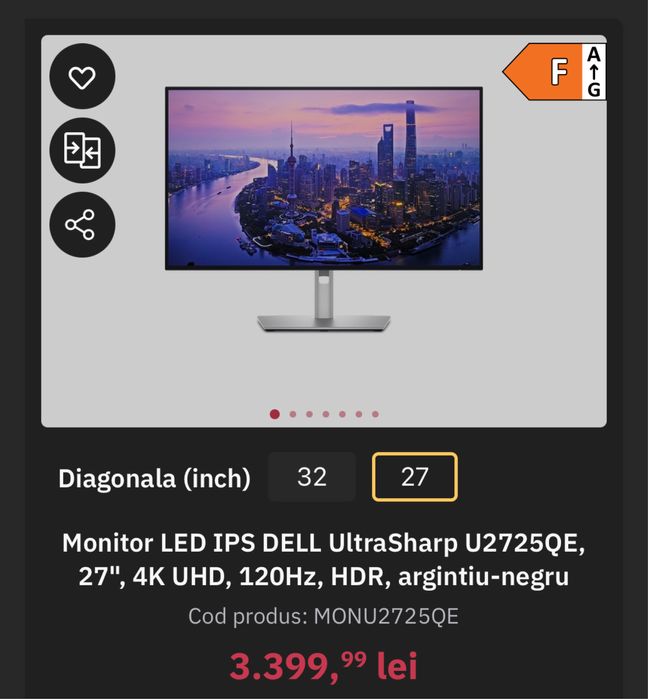Open the monitor product photo
This screenshot has width=648, height=699.
323,208
